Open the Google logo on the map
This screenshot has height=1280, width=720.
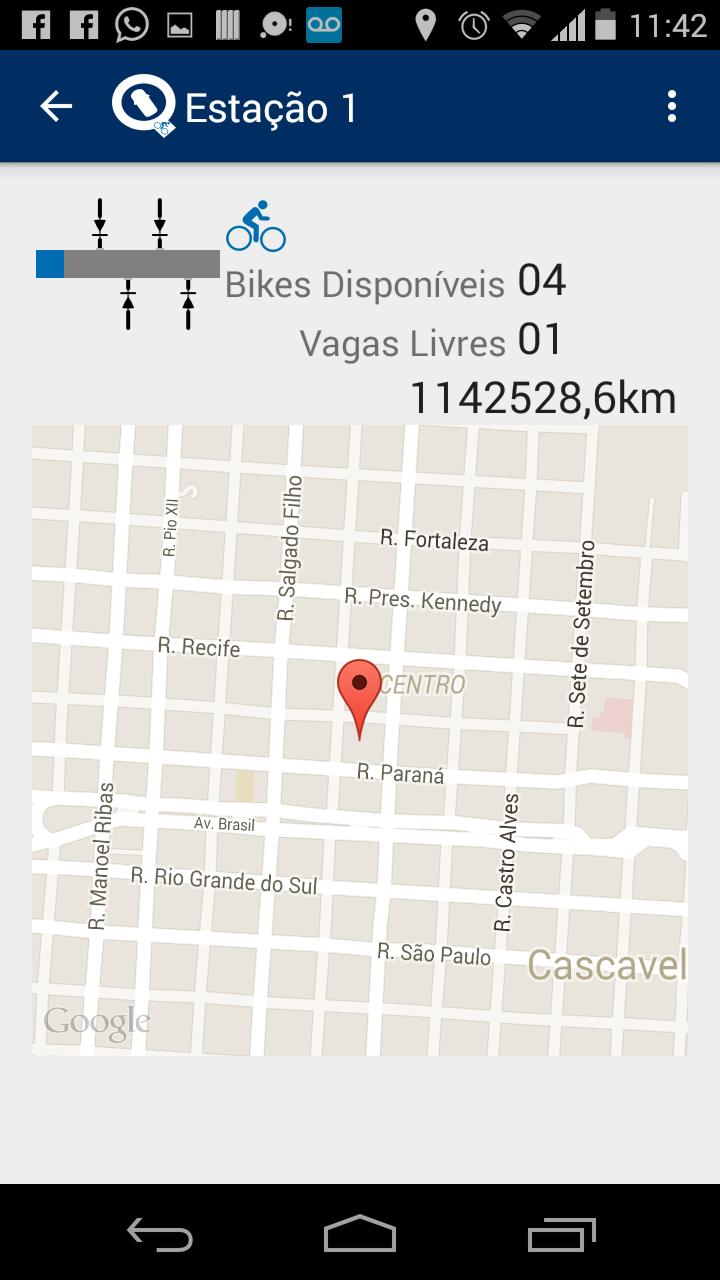pyautogui.click(x=95, y=1020)
